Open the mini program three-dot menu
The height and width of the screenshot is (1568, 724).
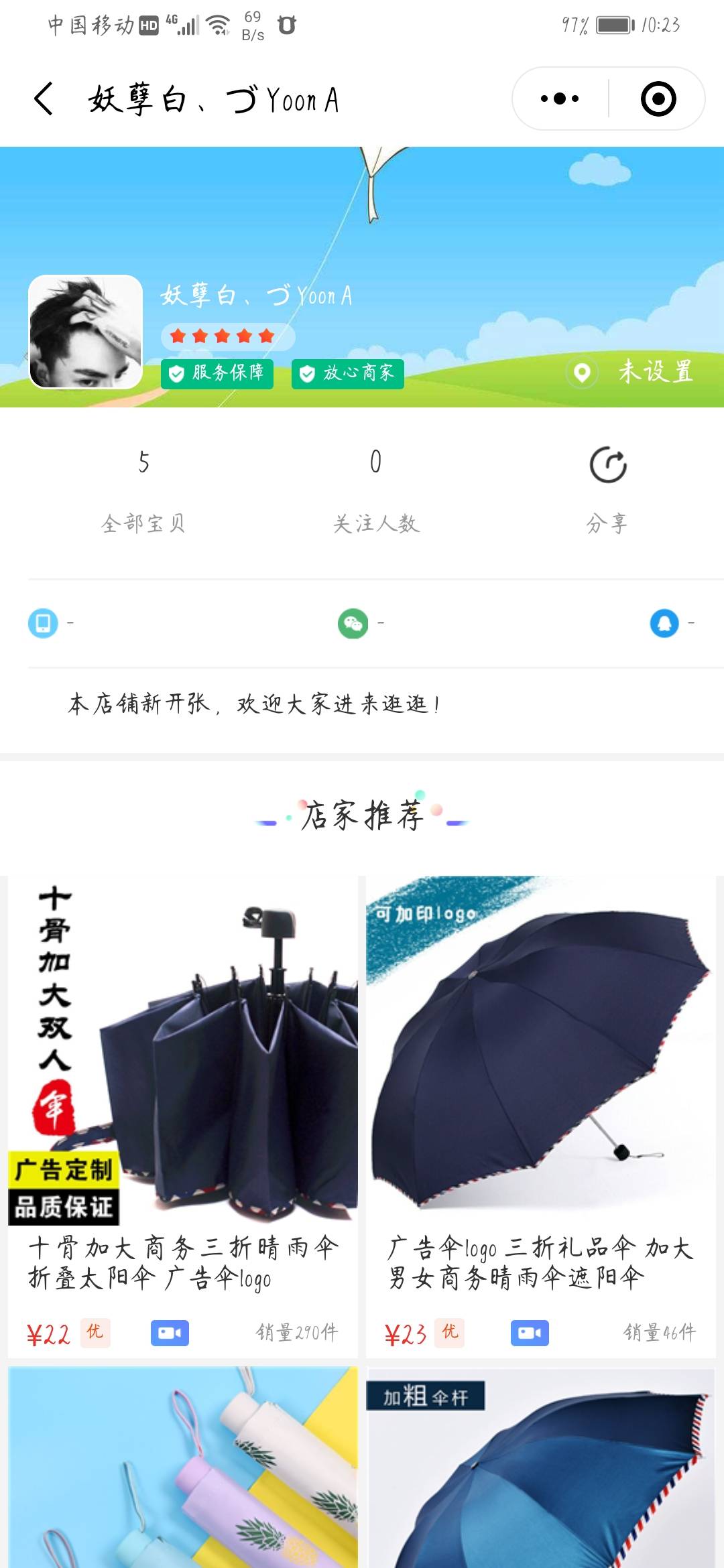[560, 99]
